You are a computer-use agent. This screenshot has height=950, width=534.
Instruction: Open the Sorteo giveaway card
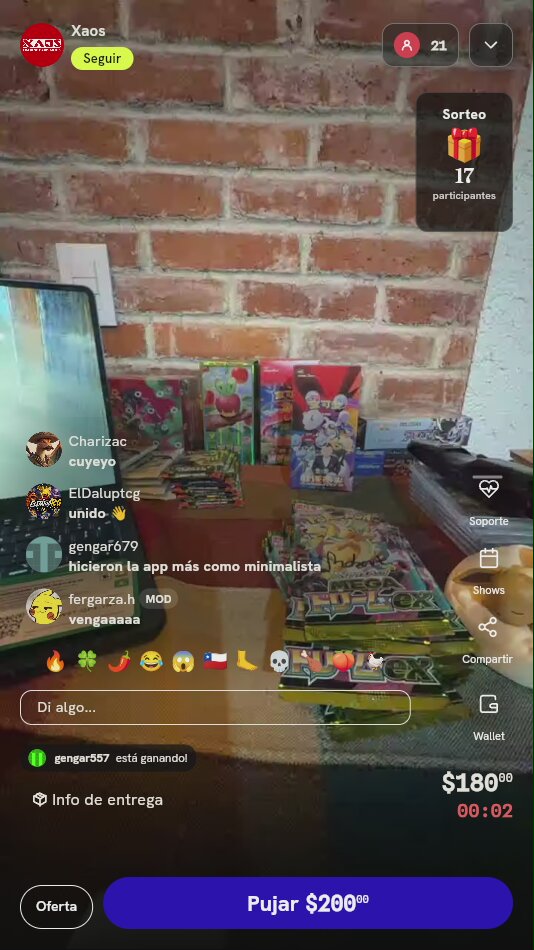[x=464, y=162]
